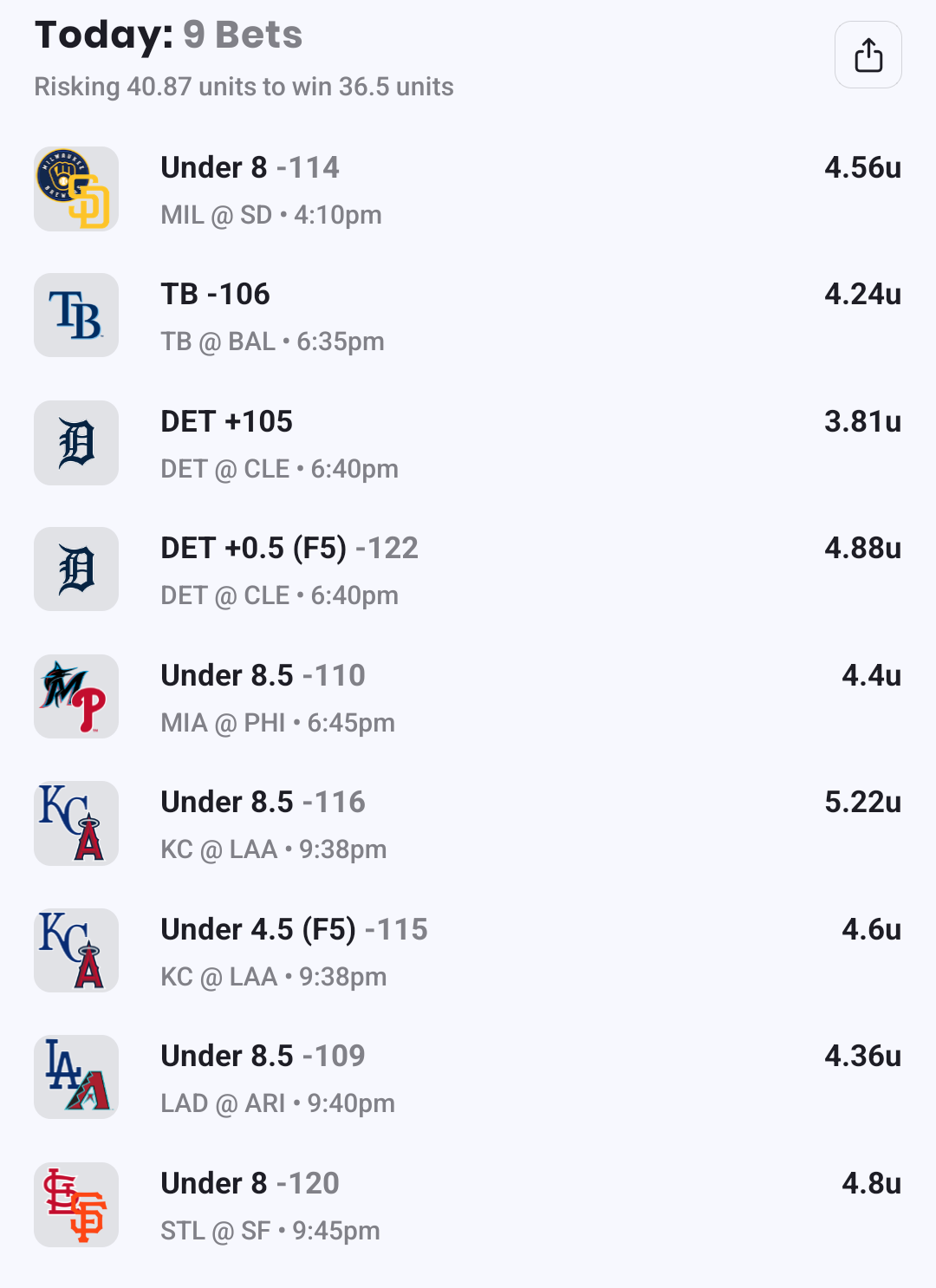
Task: Open the Under 4.5 (F5) -115 bet
Action: pyautogui.click(x=468, y=952)
